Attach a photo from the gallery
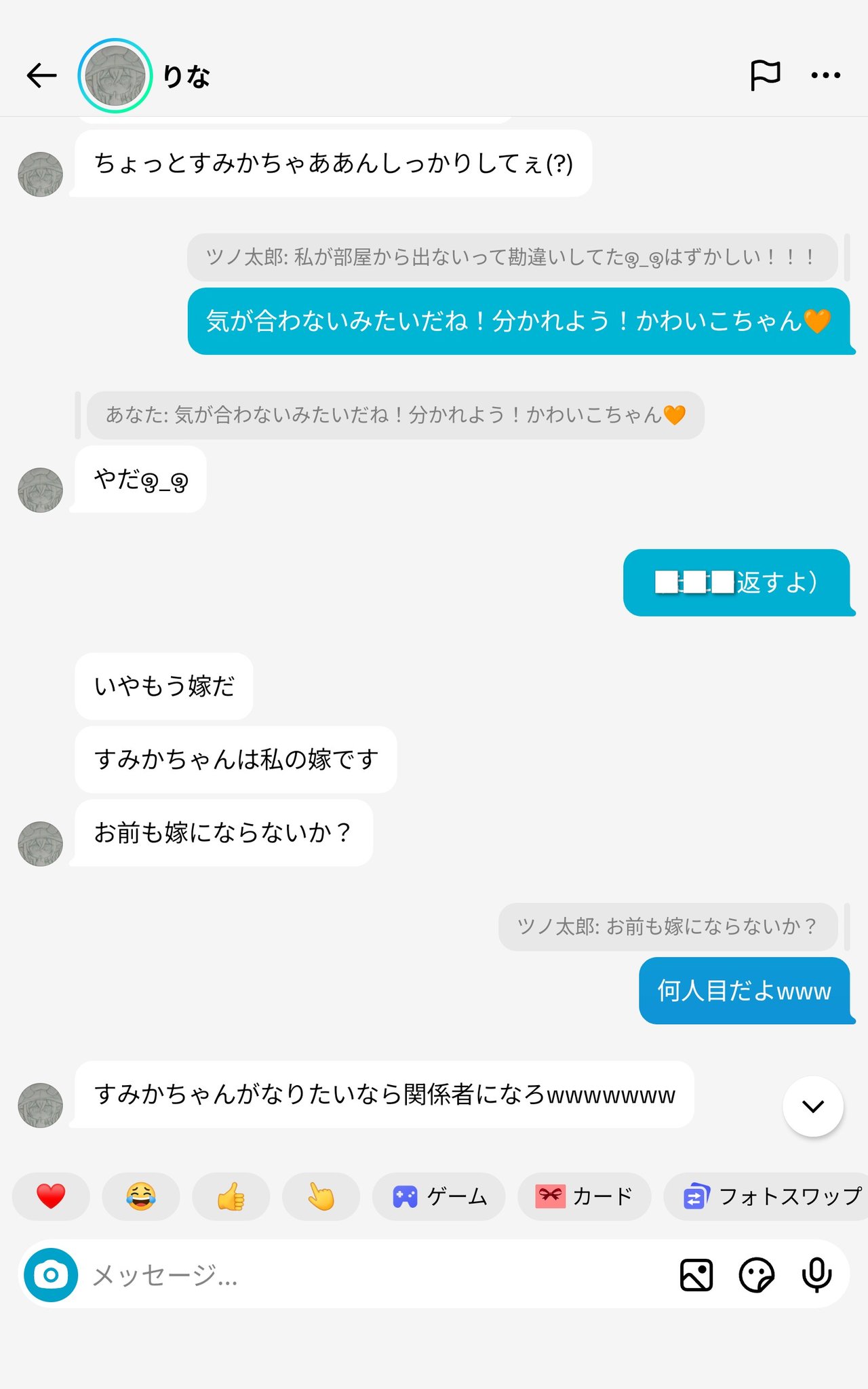Viewport: 868px width, 1389px height. pyautogui.click(x=696, y=1275)
